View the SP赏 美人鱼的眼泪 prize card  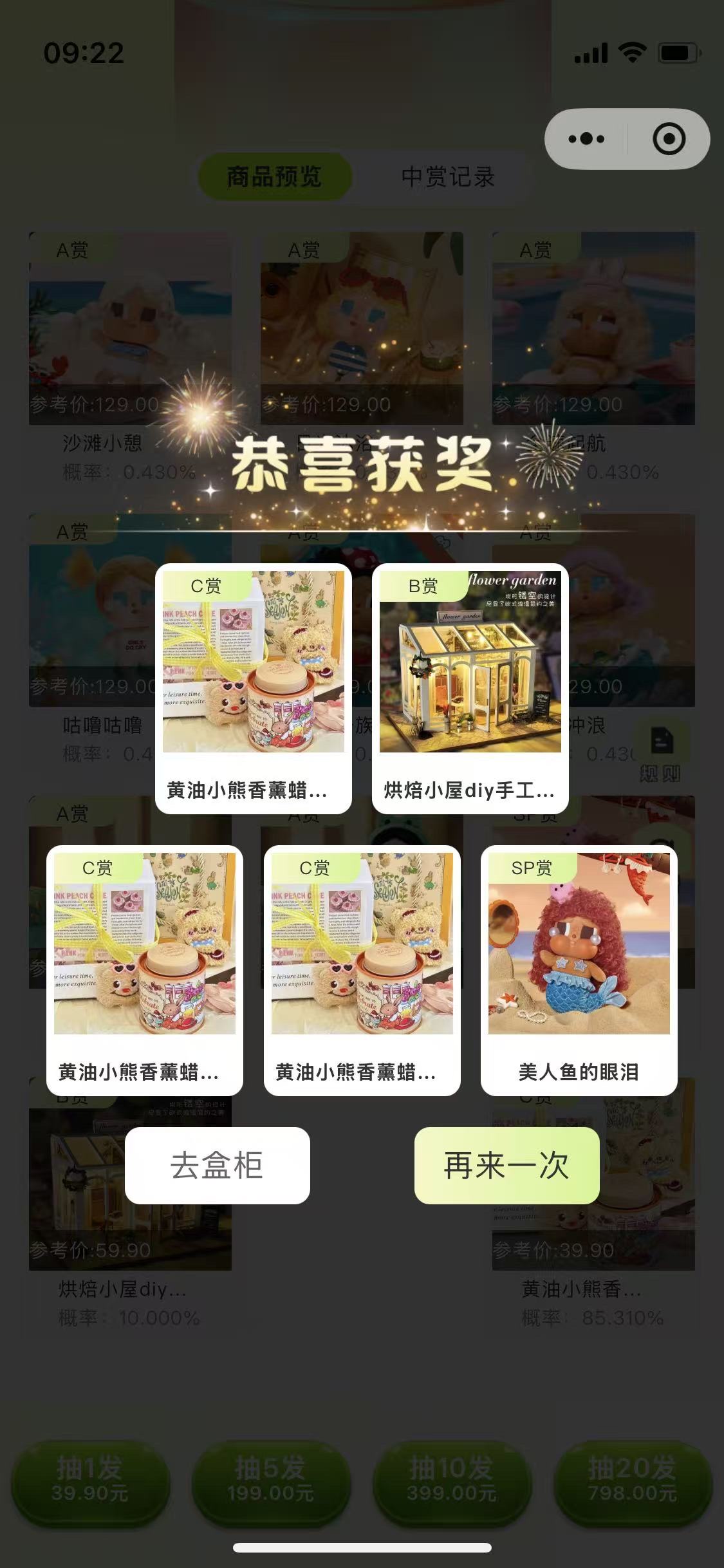pos(579,969)
